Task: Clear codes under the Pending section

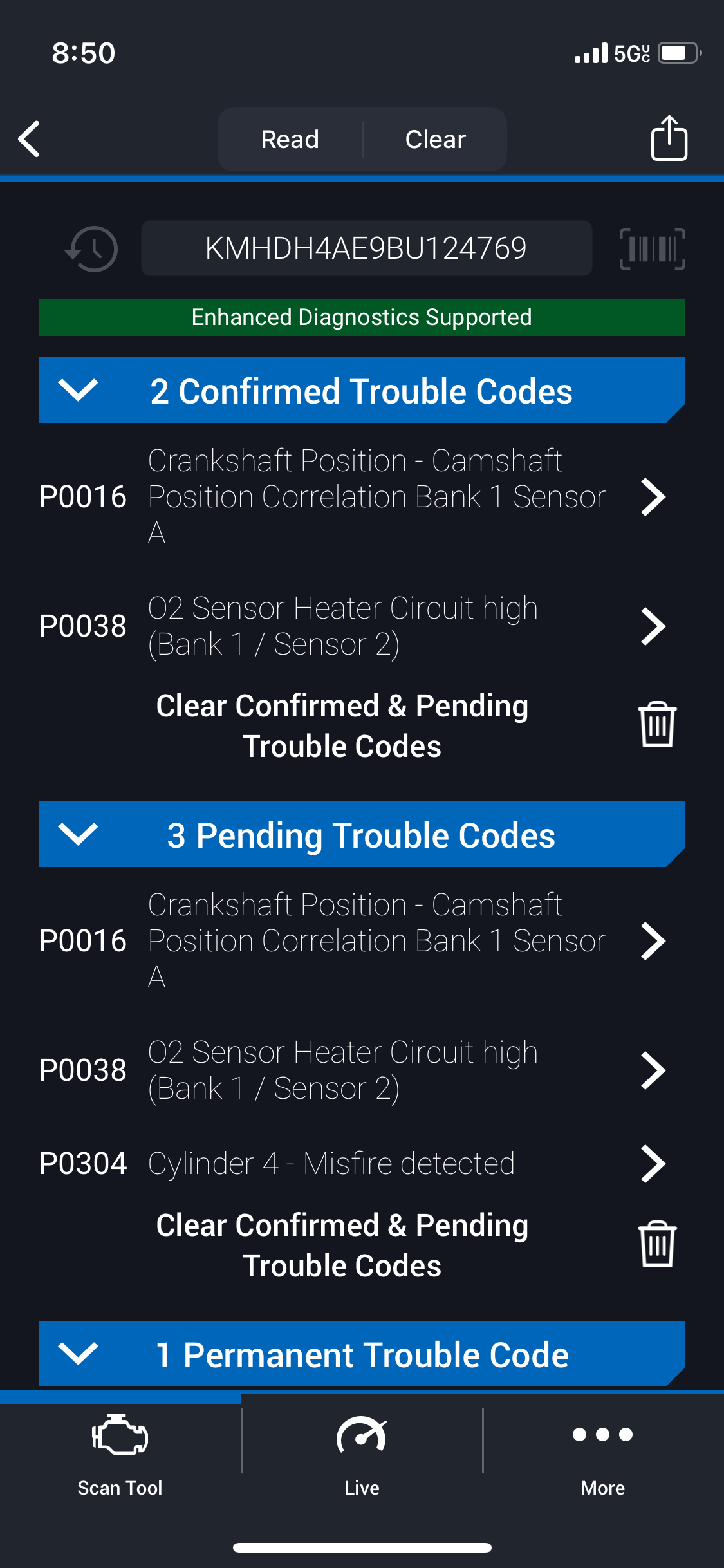Action: [657, 1244]
